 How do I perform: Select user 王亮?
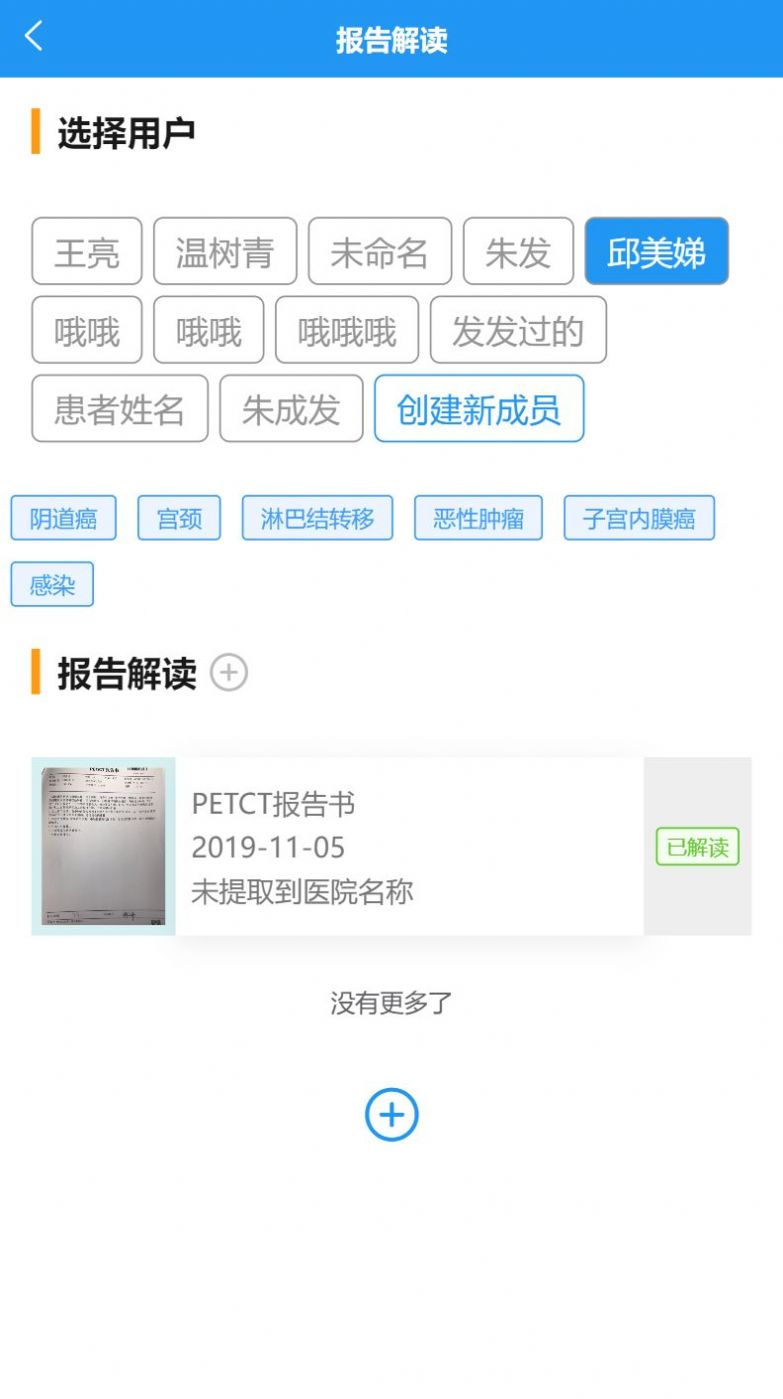click(x=87, y=252)
